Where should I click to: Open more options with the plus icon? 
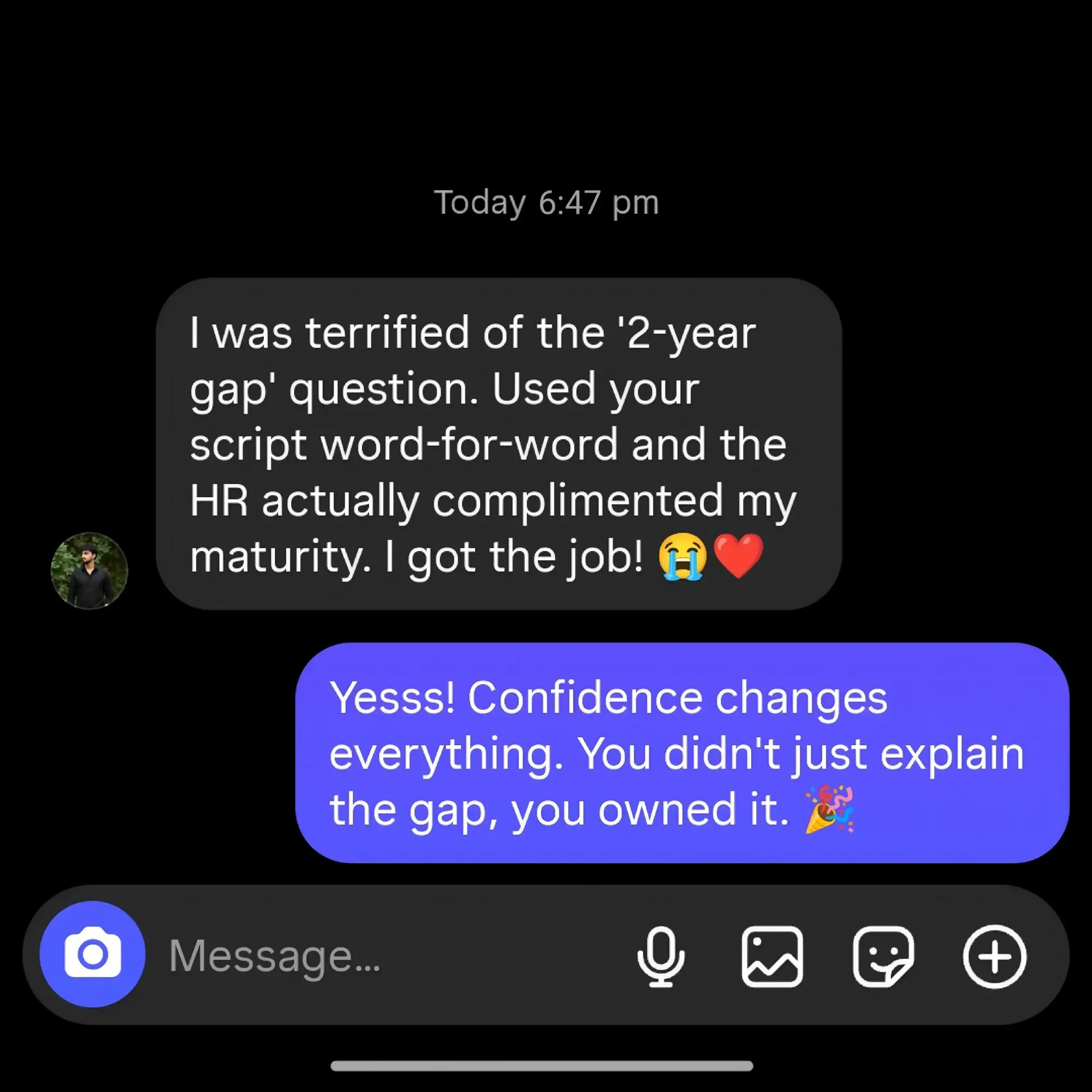pyautogui.click(x=994, y=957)
